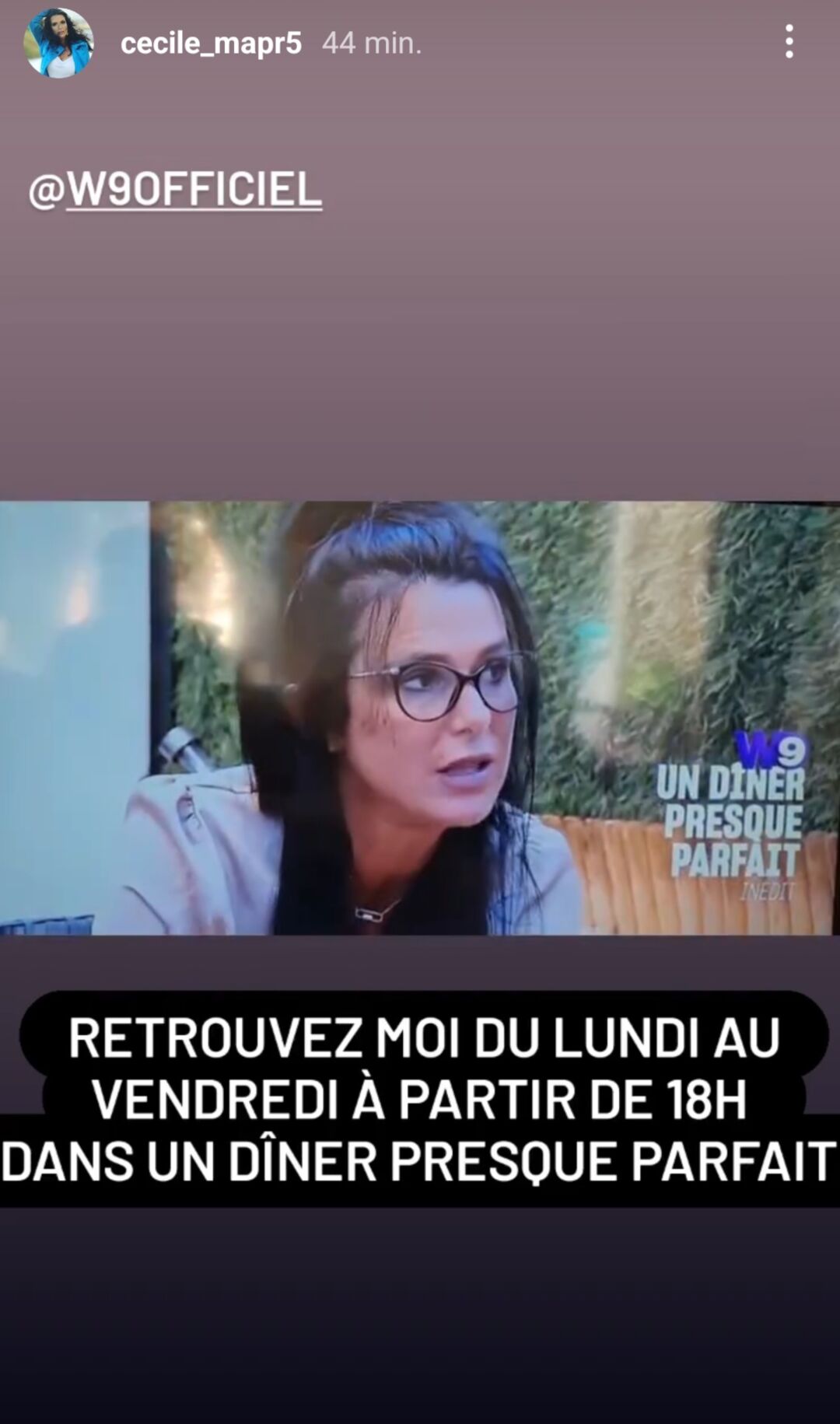The width and height of the screenshot is (840, 1424).
Task: Tap the cecile_mapr5 username
Action: point(211,44)
